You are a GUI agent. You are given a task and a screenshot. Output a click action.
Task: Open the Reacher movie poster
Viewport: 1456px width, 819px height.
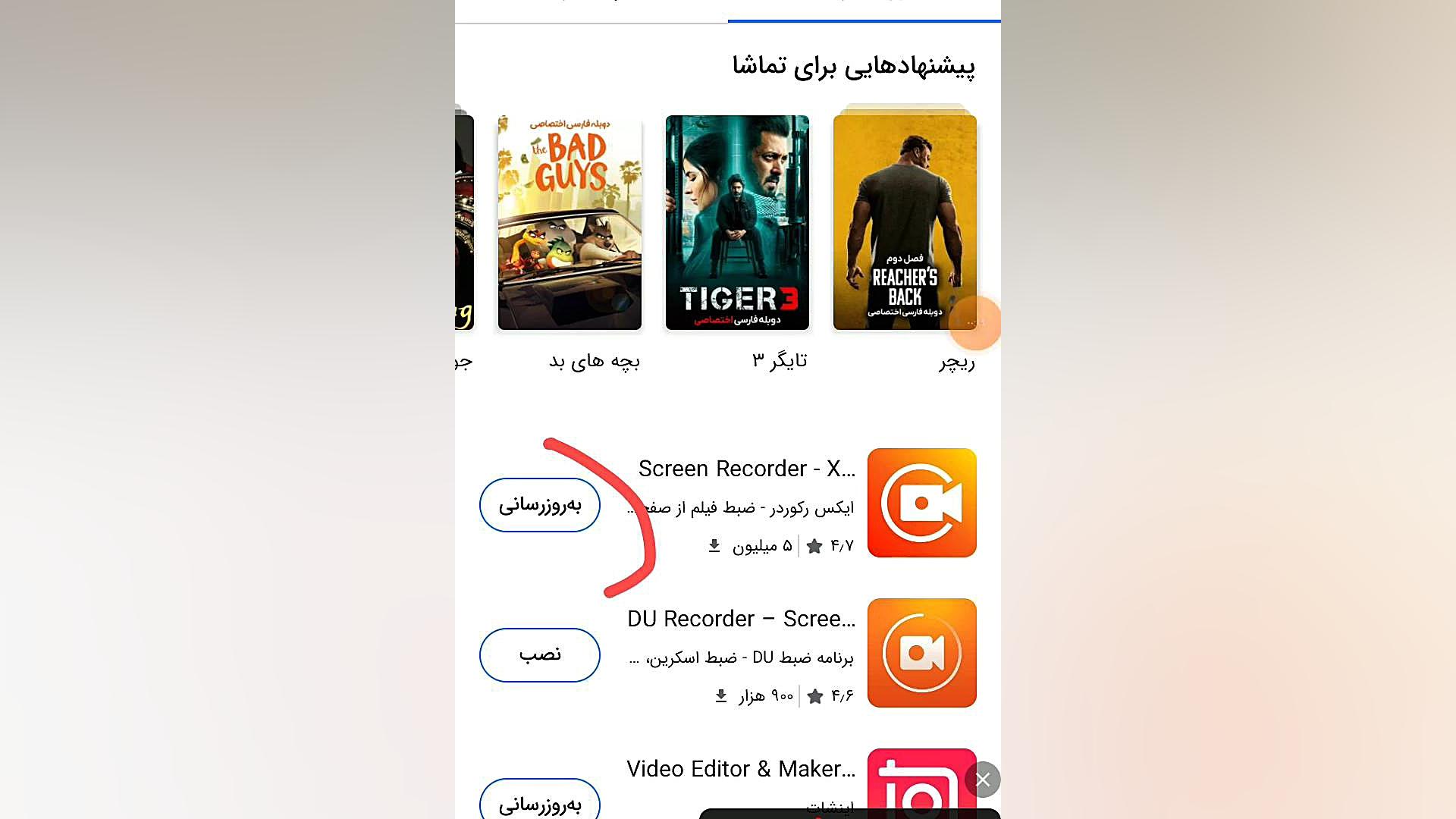tap(904, 222)
